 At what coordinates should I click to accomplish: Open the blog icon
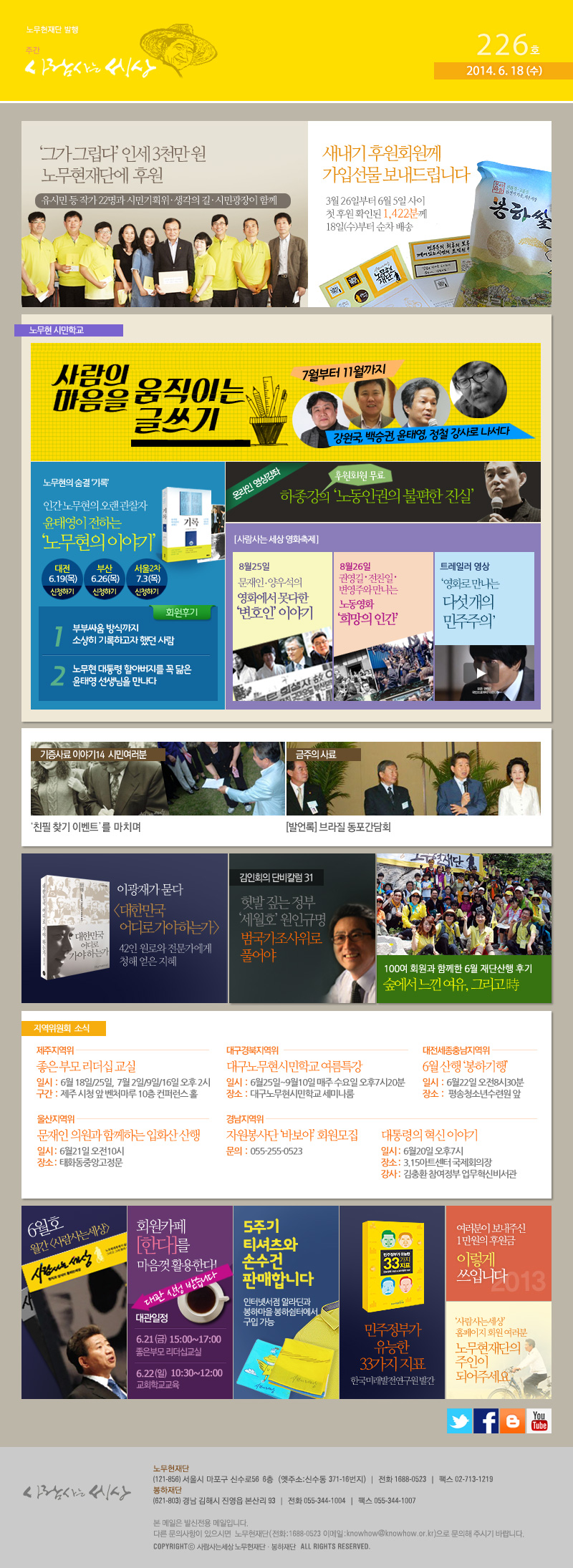coord(512,1421)
